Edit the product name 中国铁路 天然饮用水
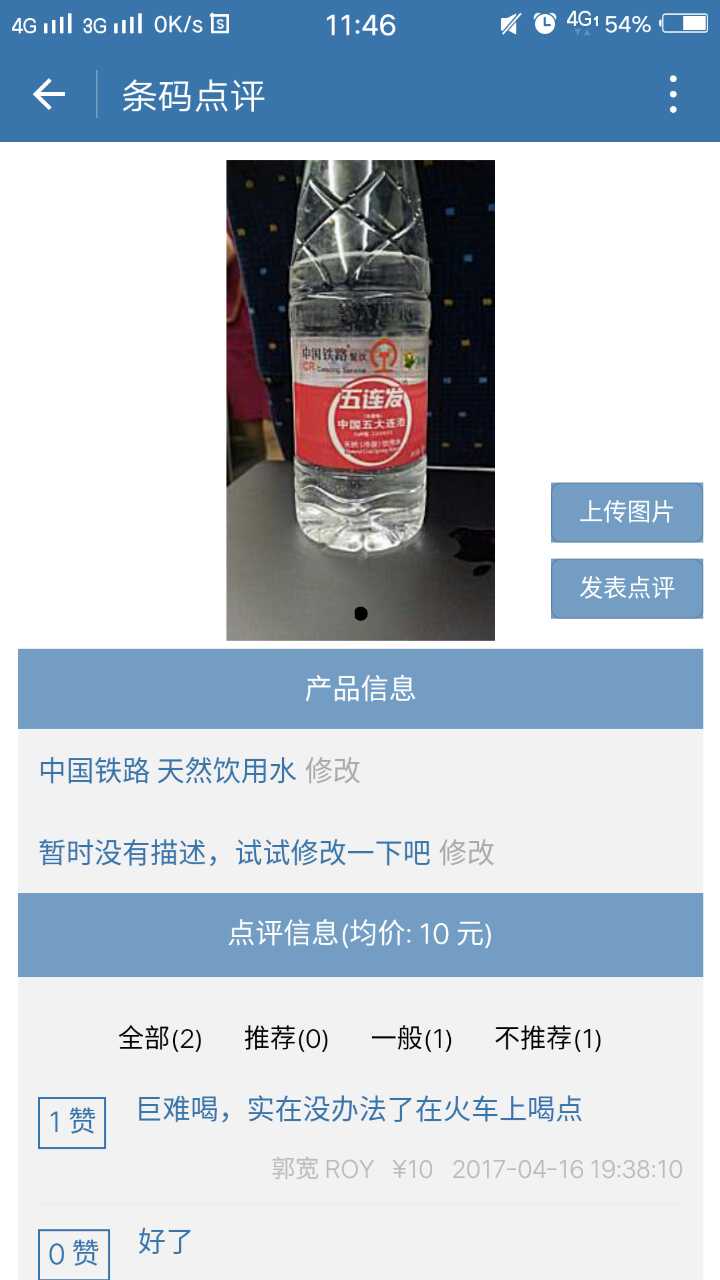 pyautogui.click(x=333, y=771)
